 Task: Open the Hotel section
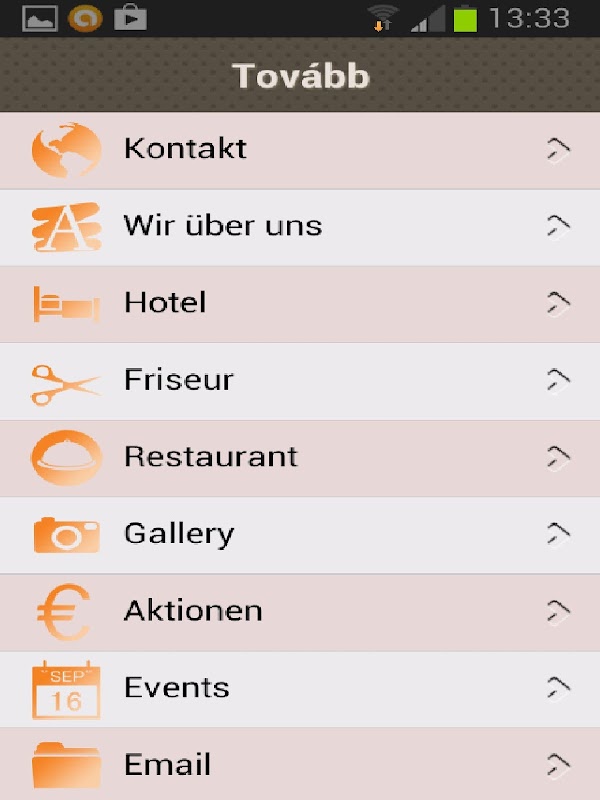(x=300, y=303)
